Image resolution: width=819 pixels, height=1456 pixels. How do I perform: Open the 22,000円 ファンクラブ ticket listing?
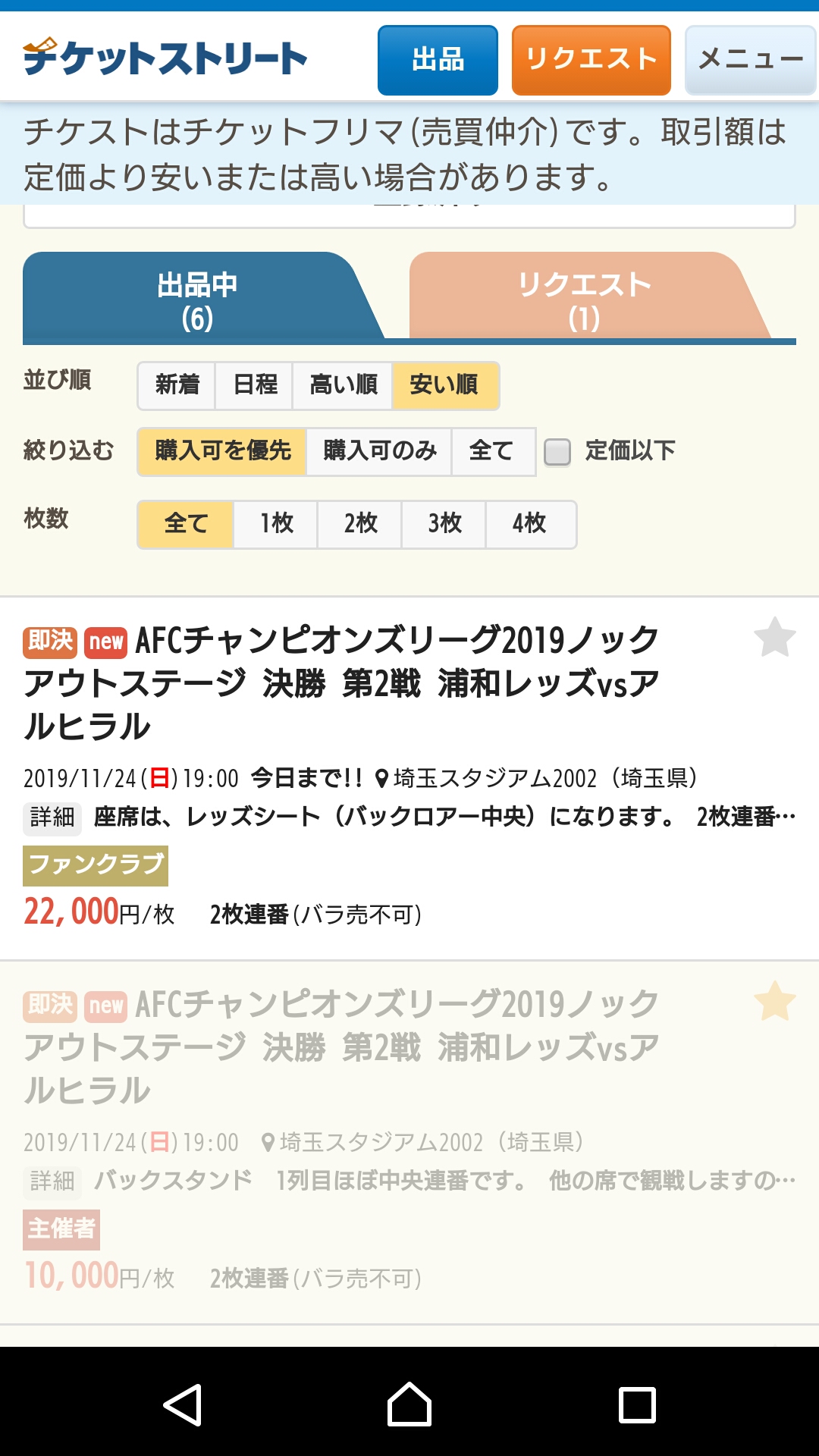click(x=341, y=682)
